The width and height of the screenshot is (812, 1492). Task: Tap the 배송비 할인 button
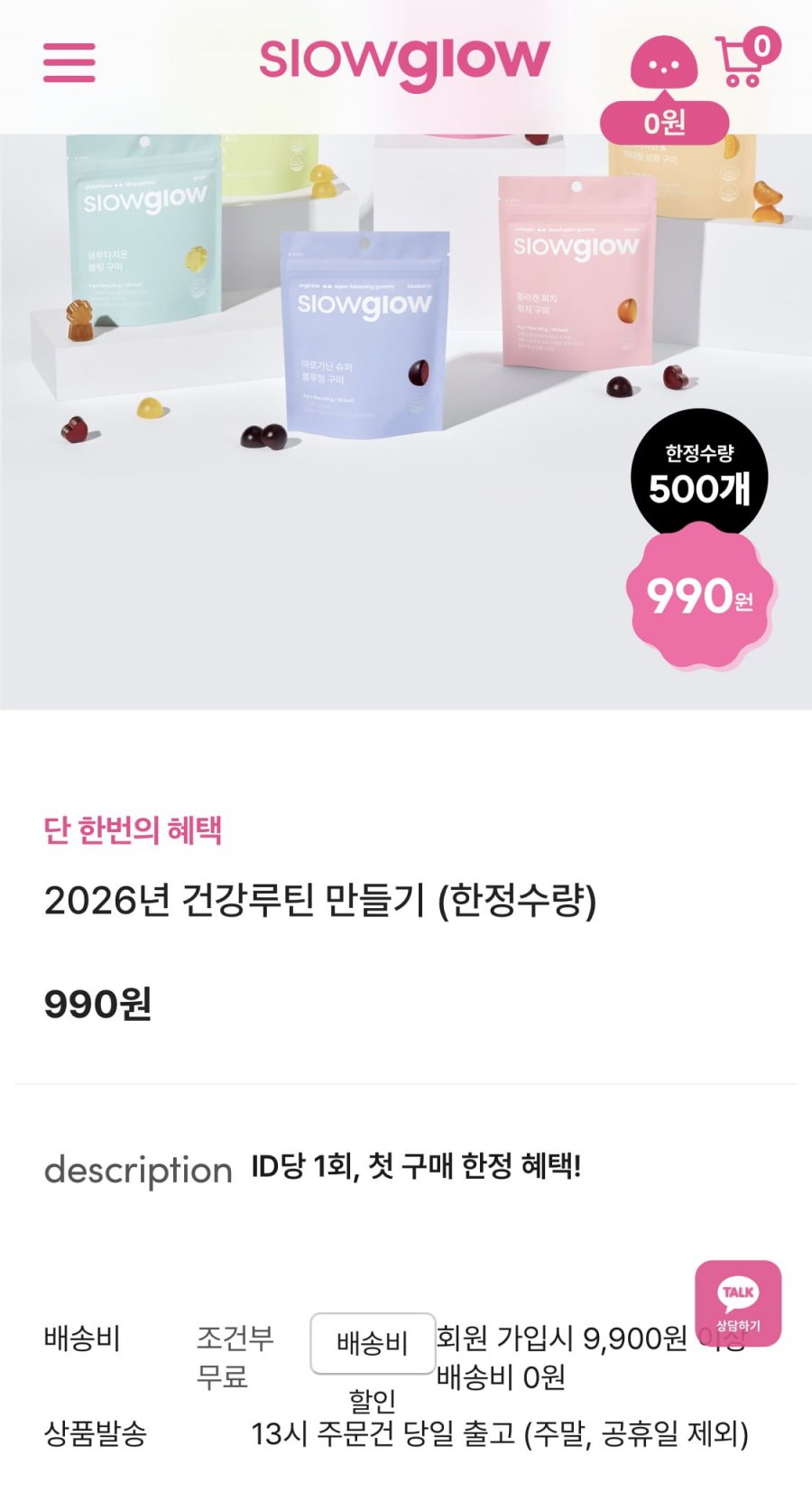(373, 1344)
